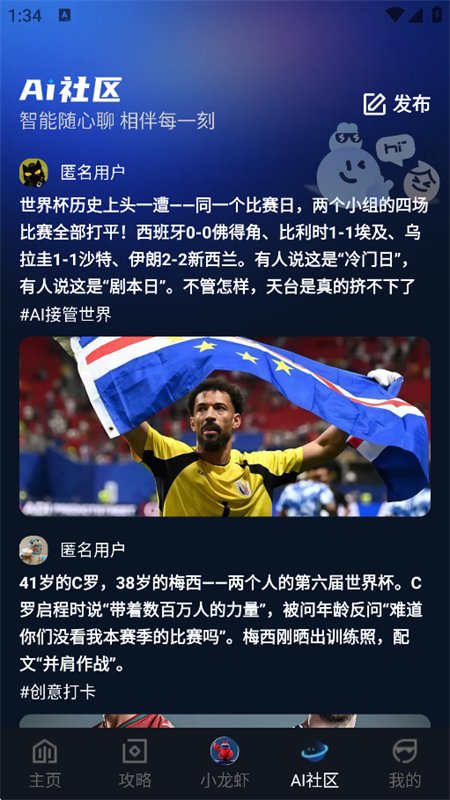View the goalkeeper flag photo in the World Cup post
This screenshot has width=450, height=800.
(225, 427)
